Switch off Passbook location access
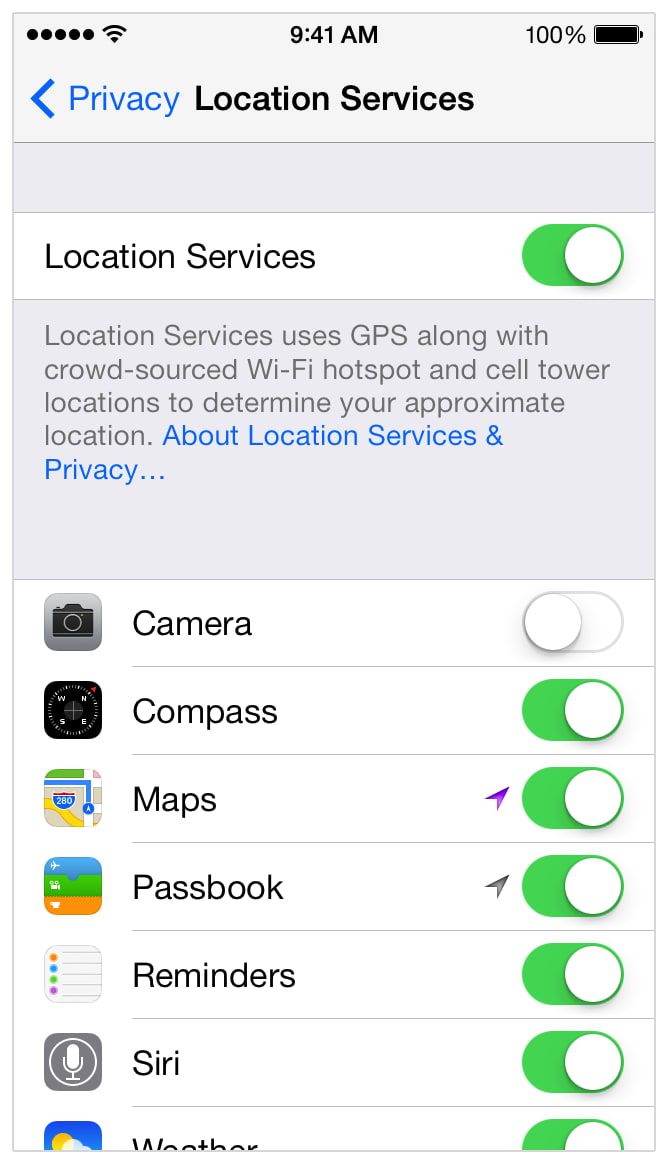 click(572, 887)
